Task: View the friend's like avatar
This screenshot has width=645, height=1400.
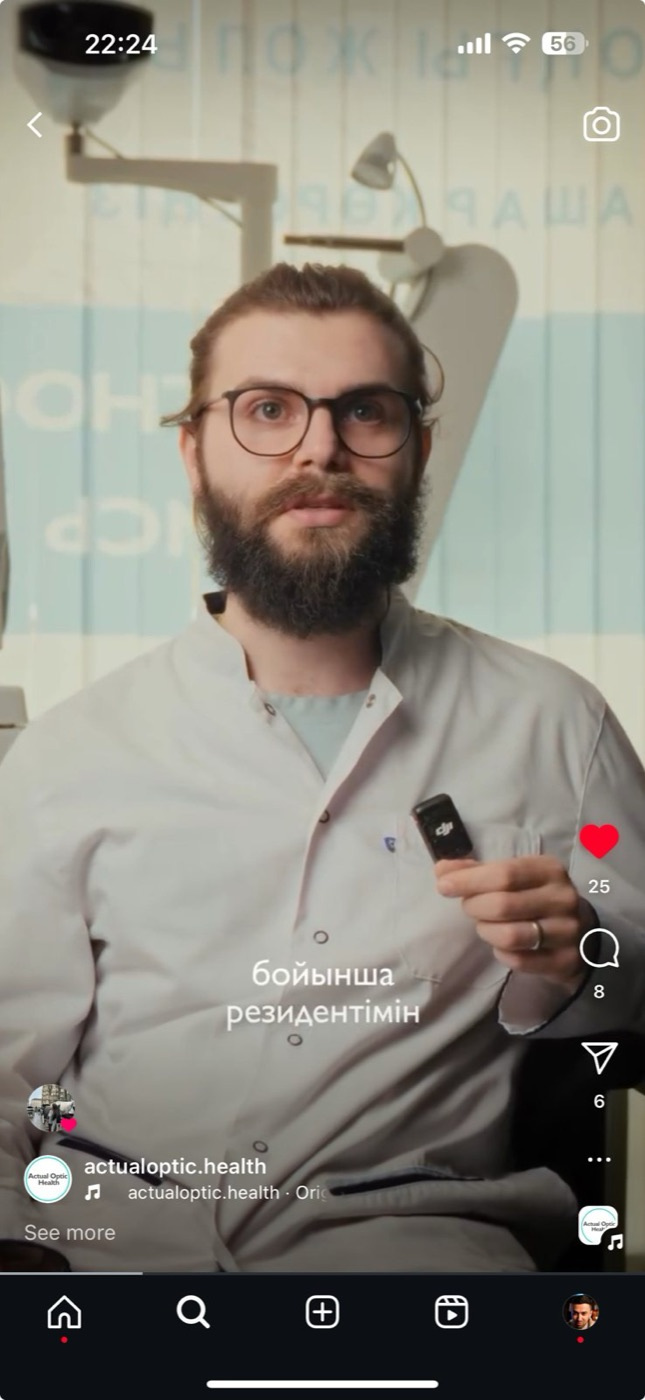Action: (49, 1108)
